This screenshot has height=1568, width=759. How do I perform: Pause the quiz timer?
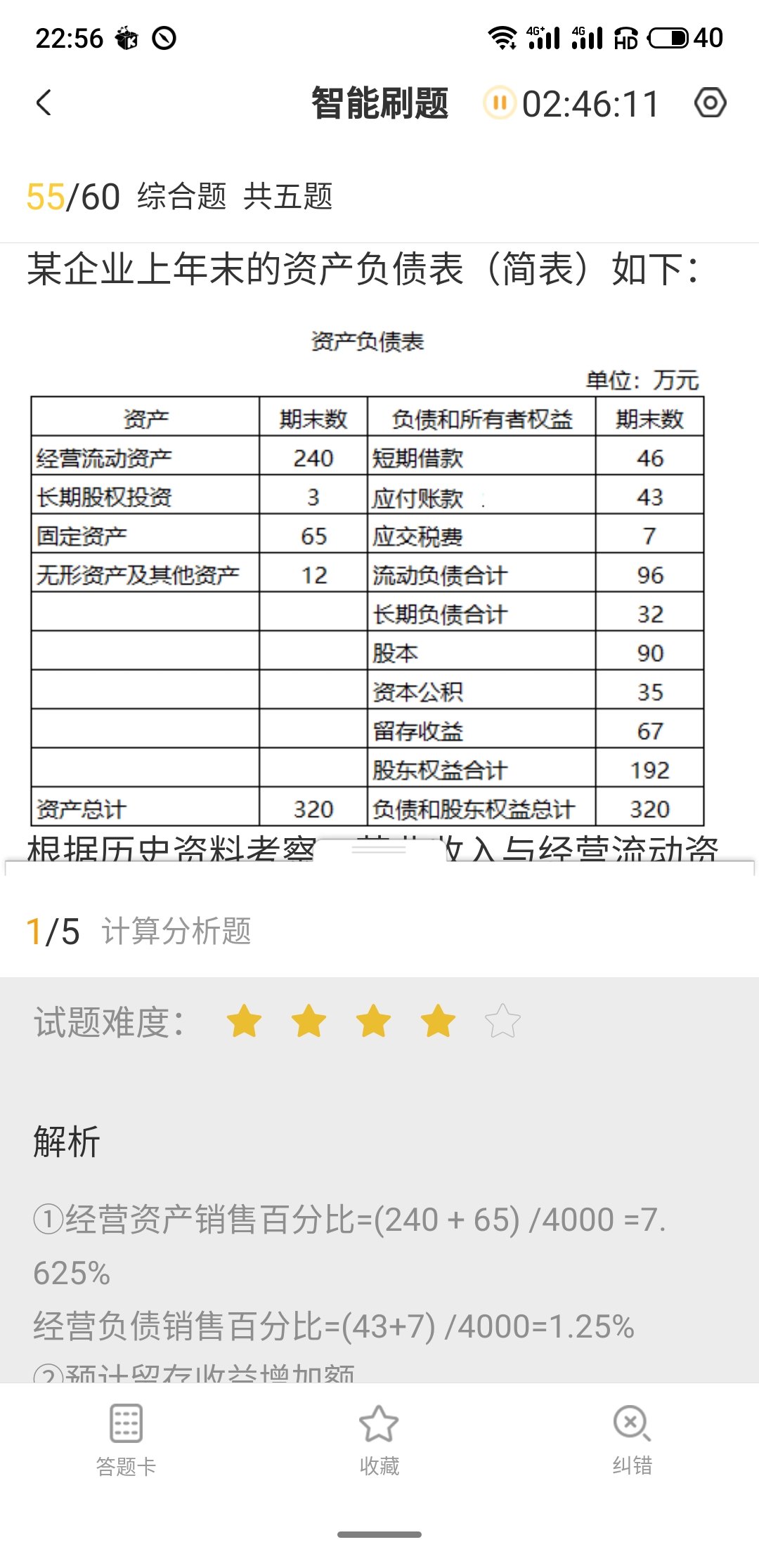(x=500, y=103)
